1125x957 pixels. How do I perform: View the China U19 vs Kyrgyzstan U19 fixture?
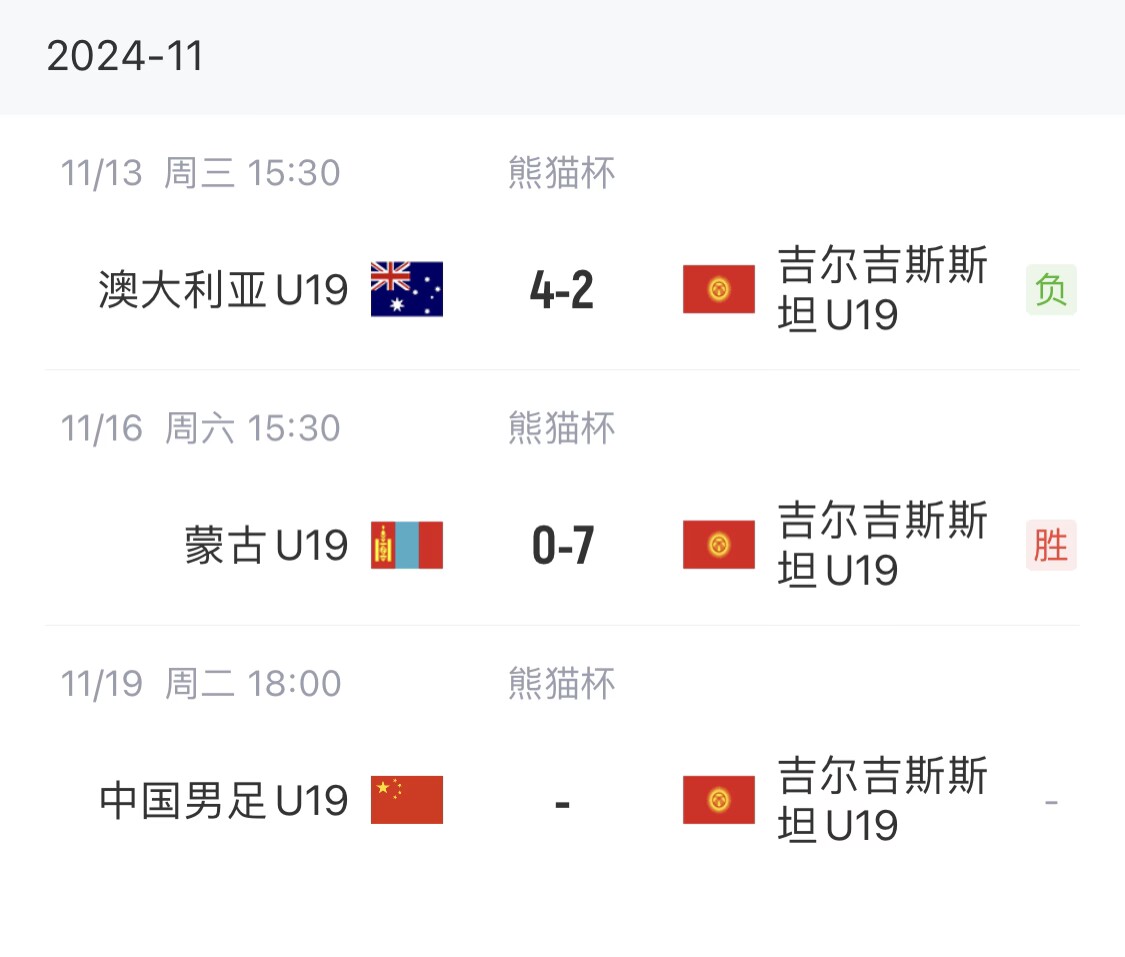(561, 801)
